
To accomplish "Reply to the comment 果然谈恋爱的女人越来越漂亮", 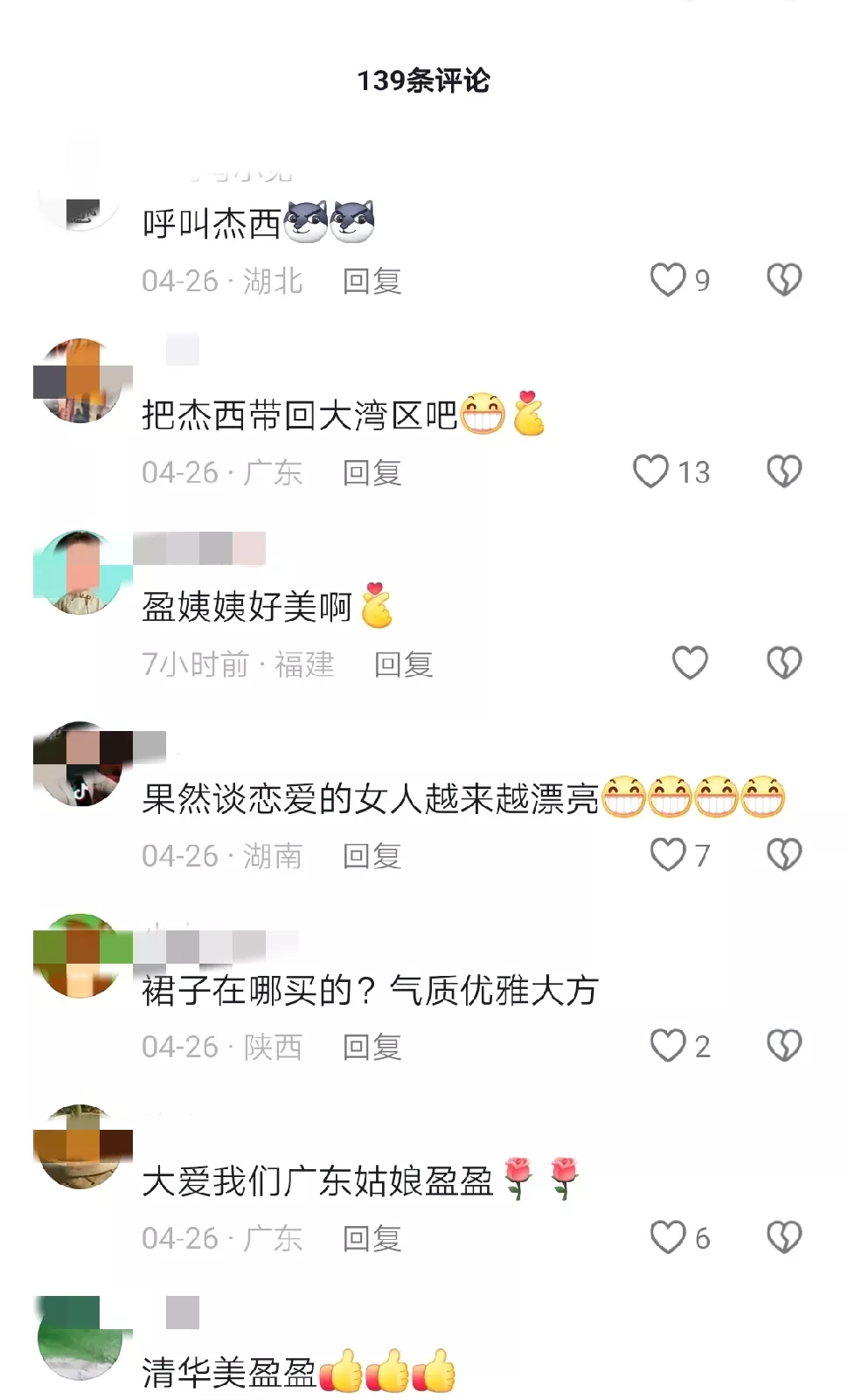I will point(372,856).
